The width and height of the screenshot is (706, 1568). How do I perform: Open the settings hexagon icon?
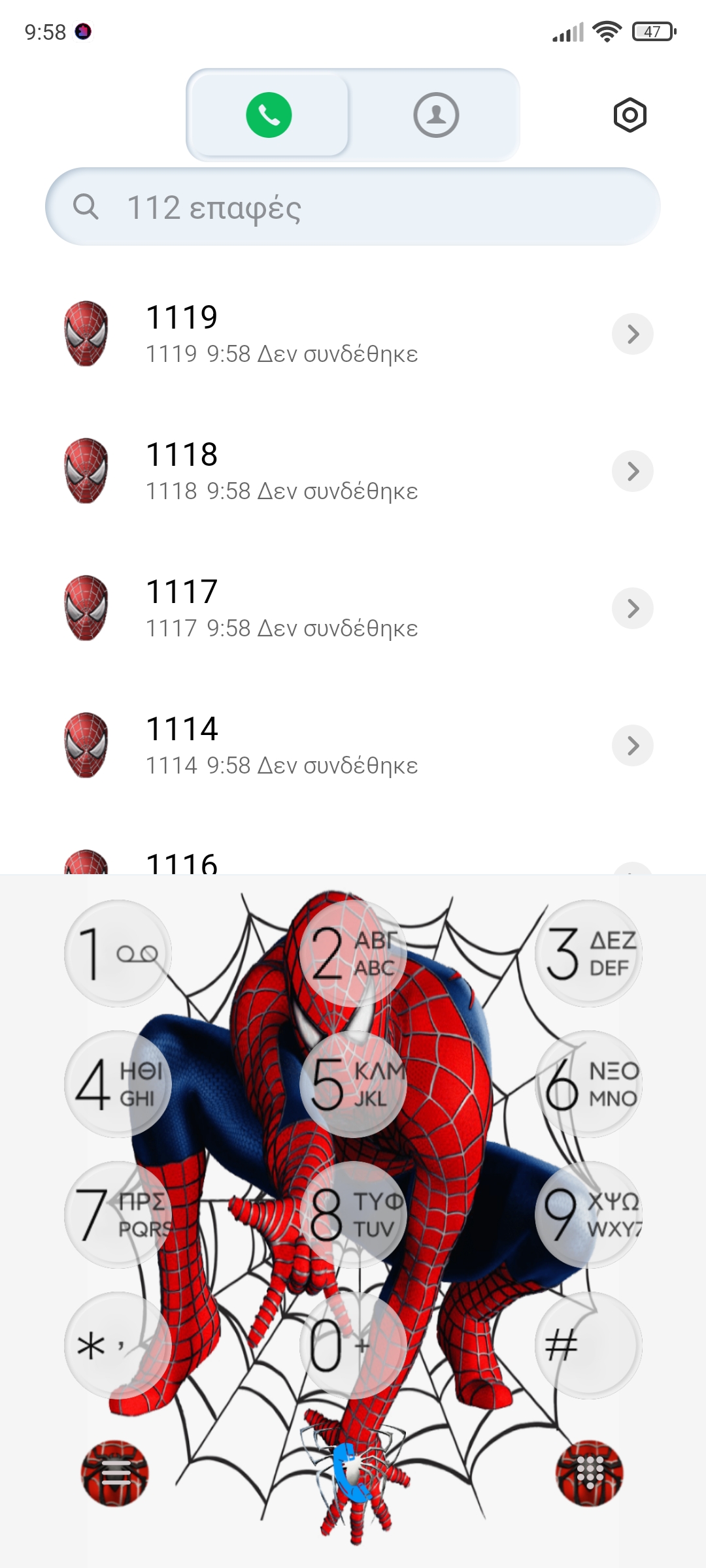630,116
